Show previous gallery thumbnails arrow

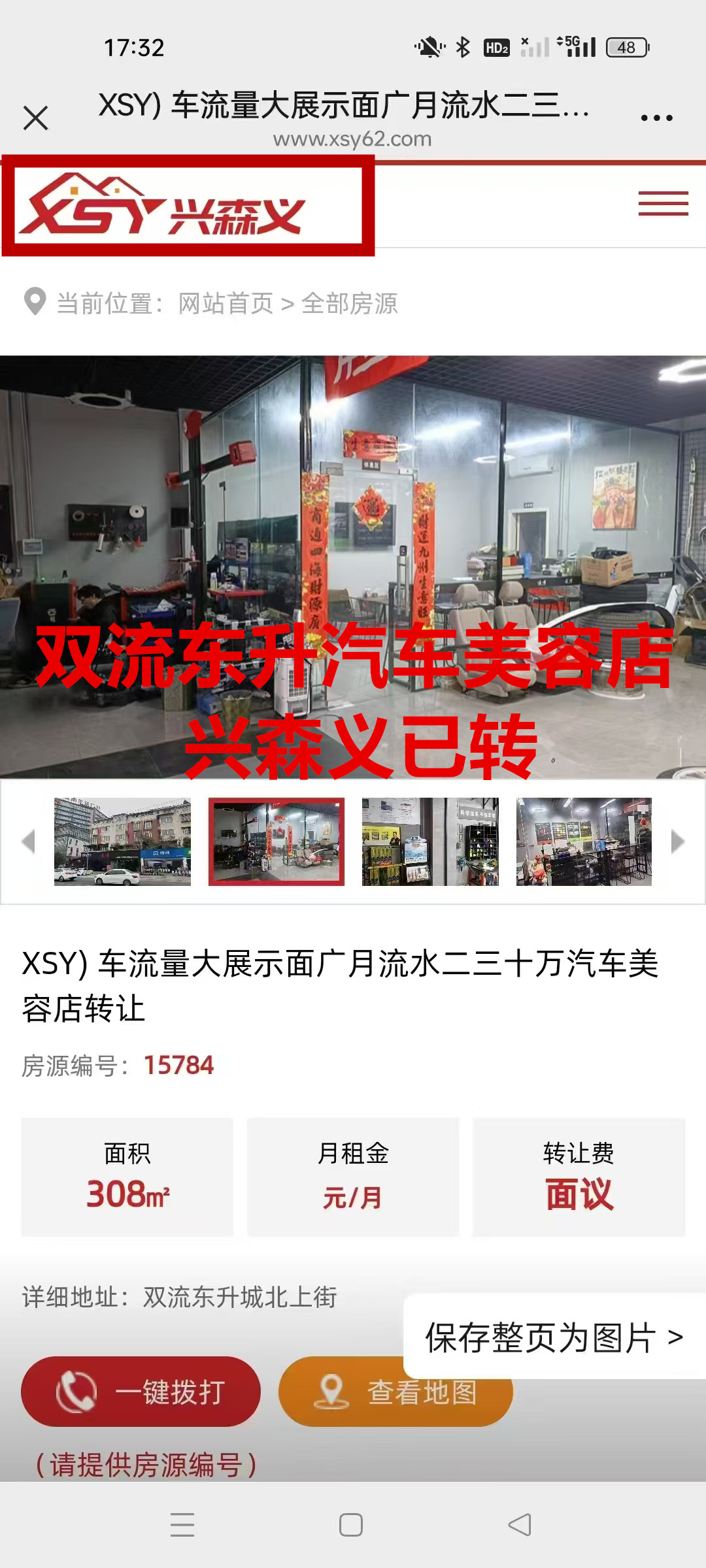[27, 841]
